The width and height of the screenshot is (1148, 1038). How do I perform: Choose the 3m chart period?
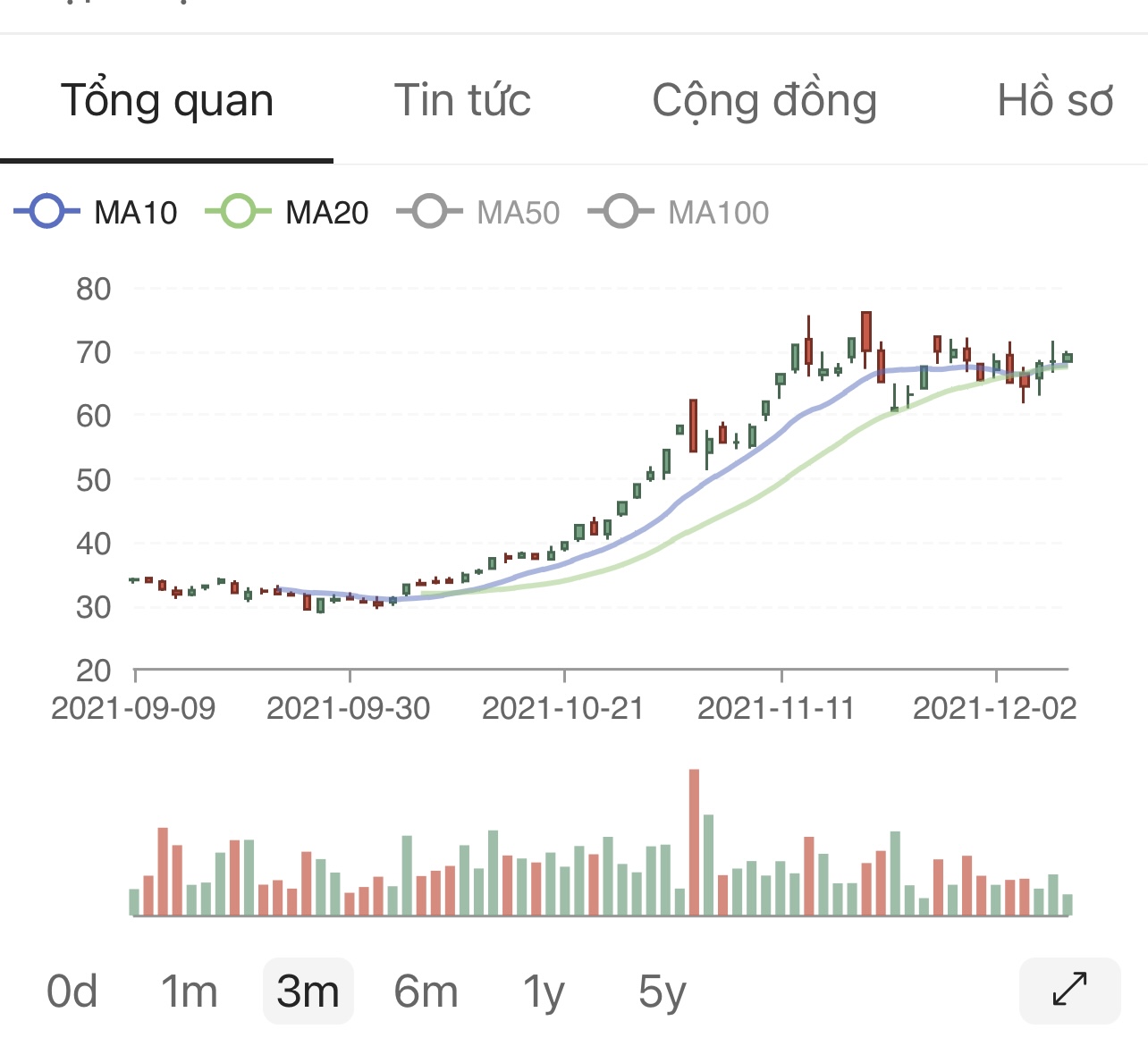tap(308, 992)
